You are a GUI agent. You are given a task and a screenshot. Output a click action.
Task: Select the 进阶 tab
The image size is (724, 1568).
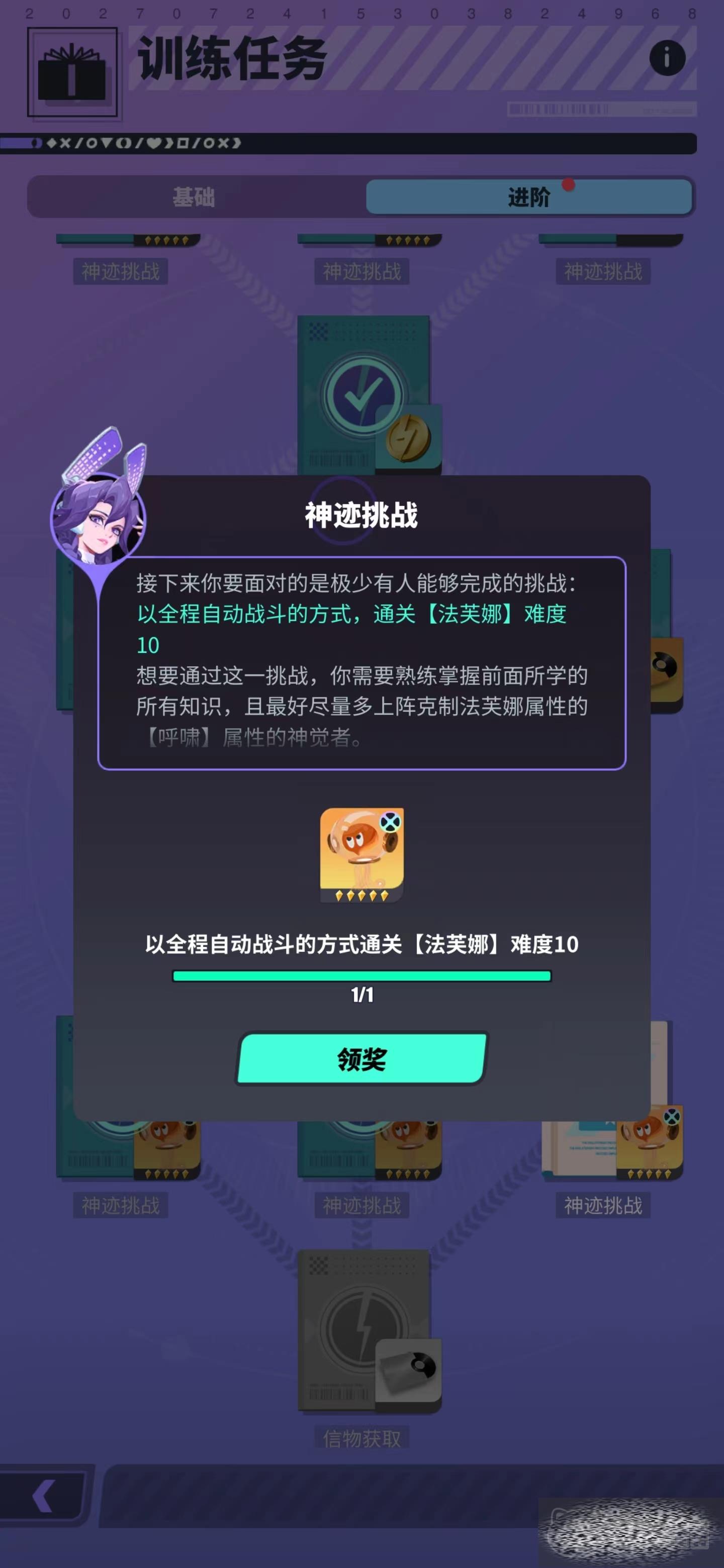[x=528, y=197]
